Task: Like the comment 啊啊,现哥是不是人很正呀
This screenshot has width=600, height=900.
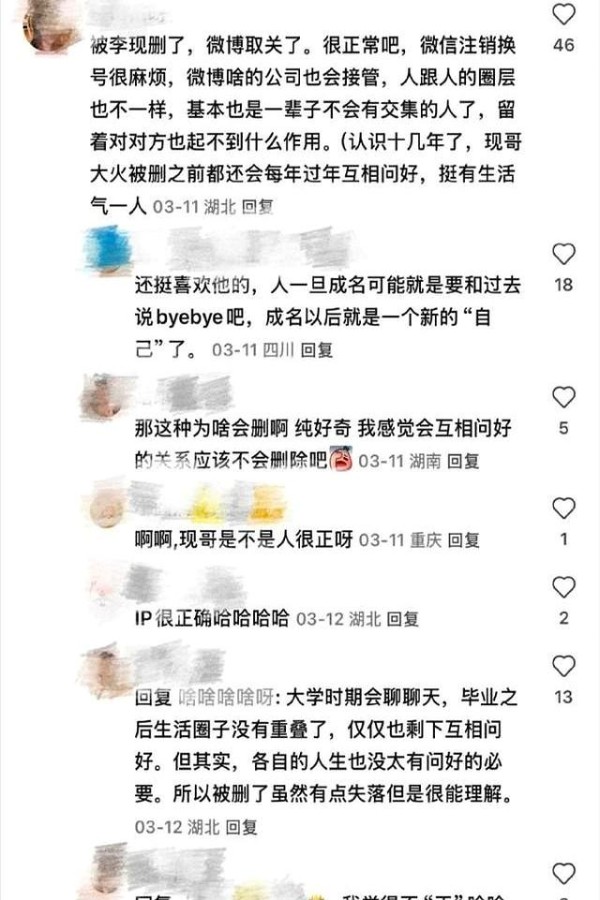Action: click(x=564, y=508)
